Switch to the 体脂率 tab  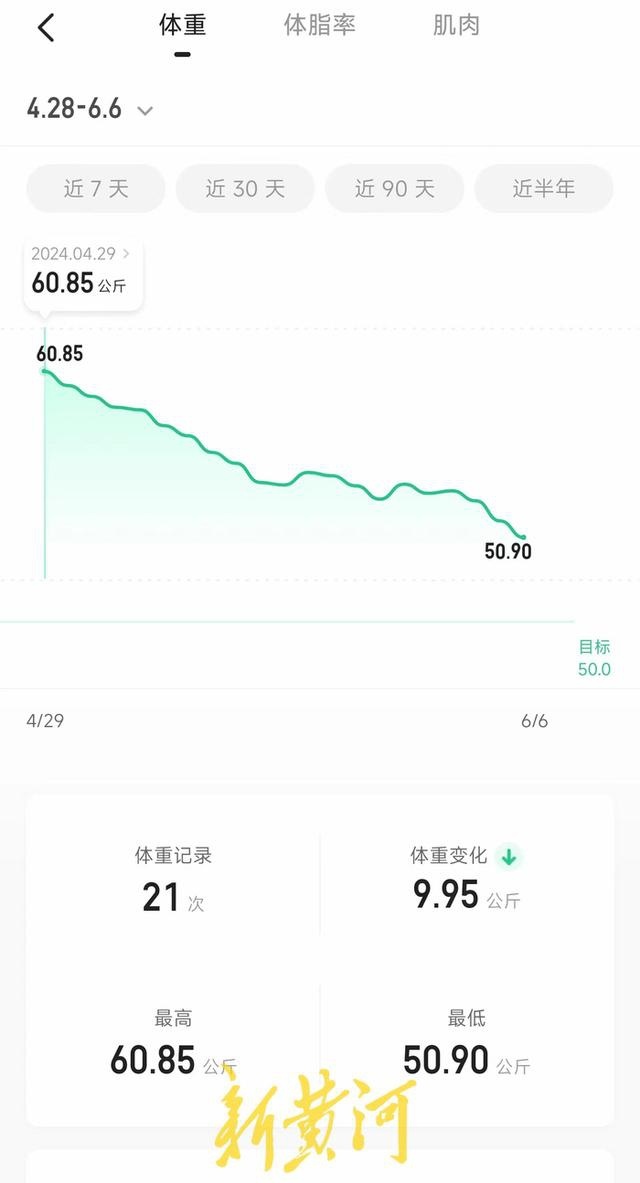(319, 26)
